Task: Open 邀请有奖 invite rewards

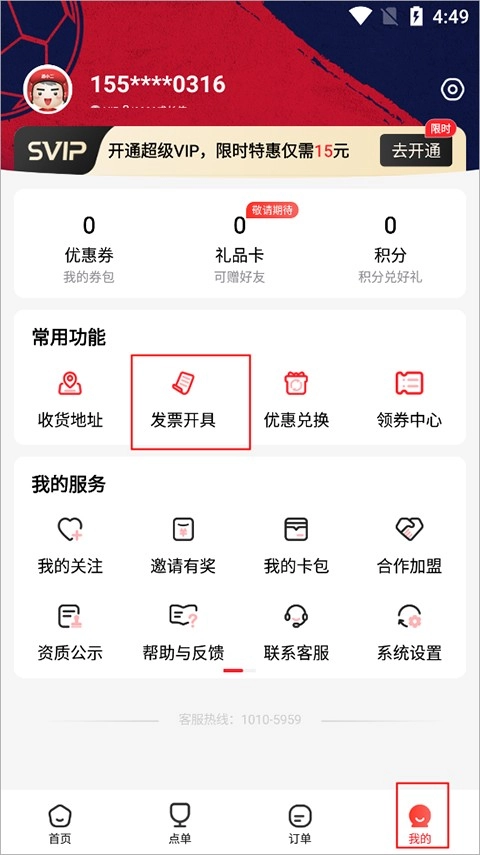Action: [x=183, y=546]
